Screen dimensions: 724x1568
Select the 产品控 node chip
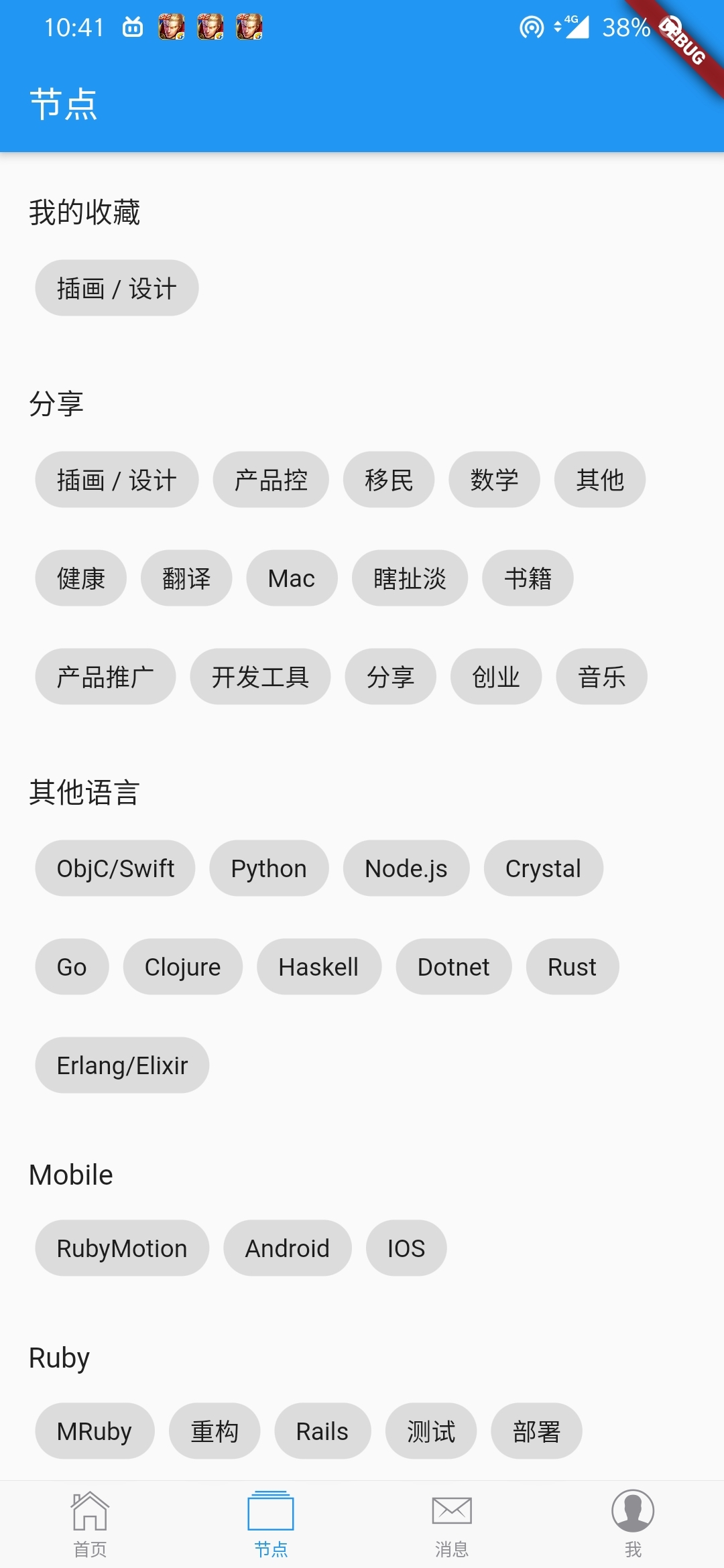(271, 480)
